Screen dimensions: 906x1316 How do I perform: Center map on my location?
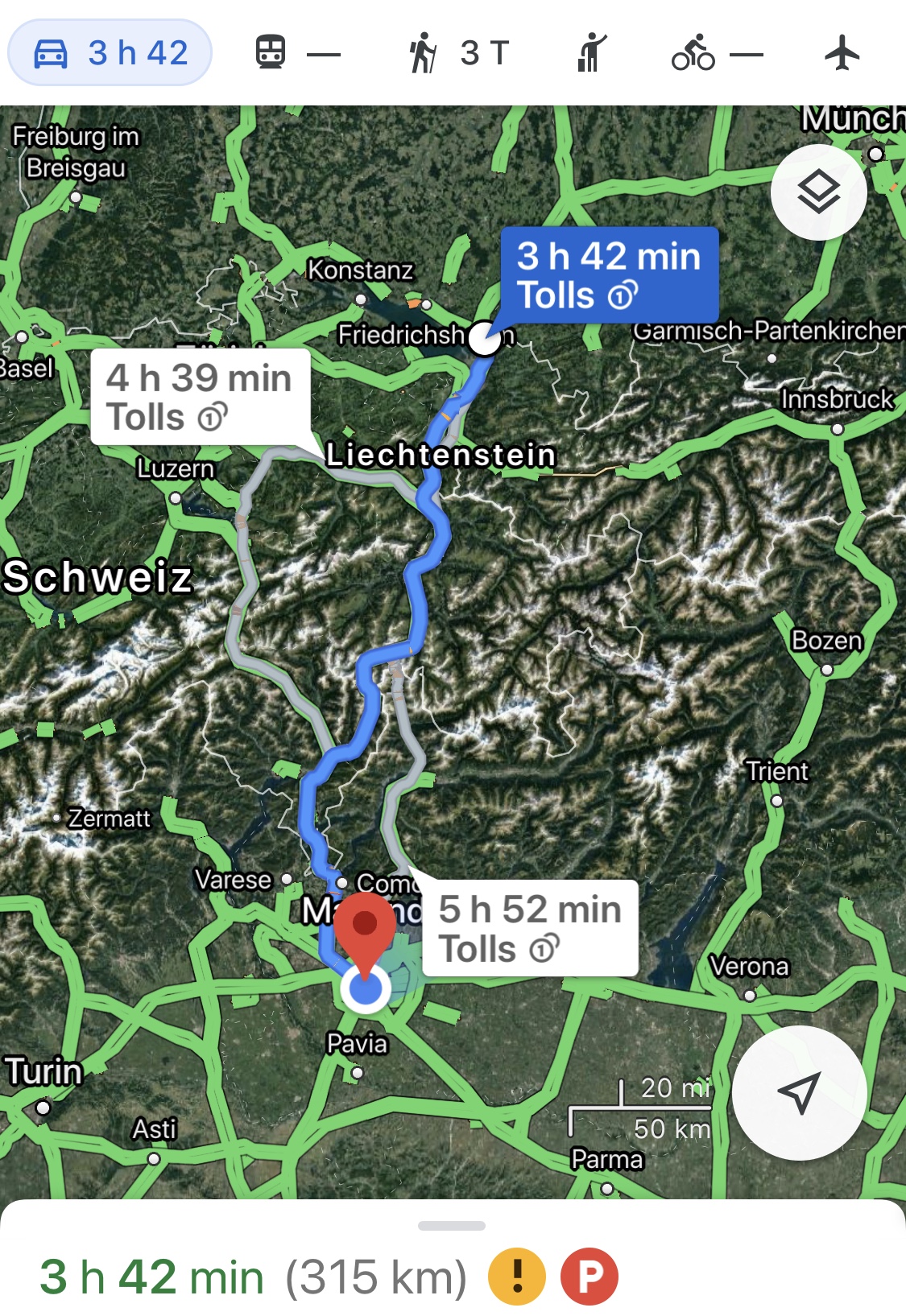(799, 1092)
